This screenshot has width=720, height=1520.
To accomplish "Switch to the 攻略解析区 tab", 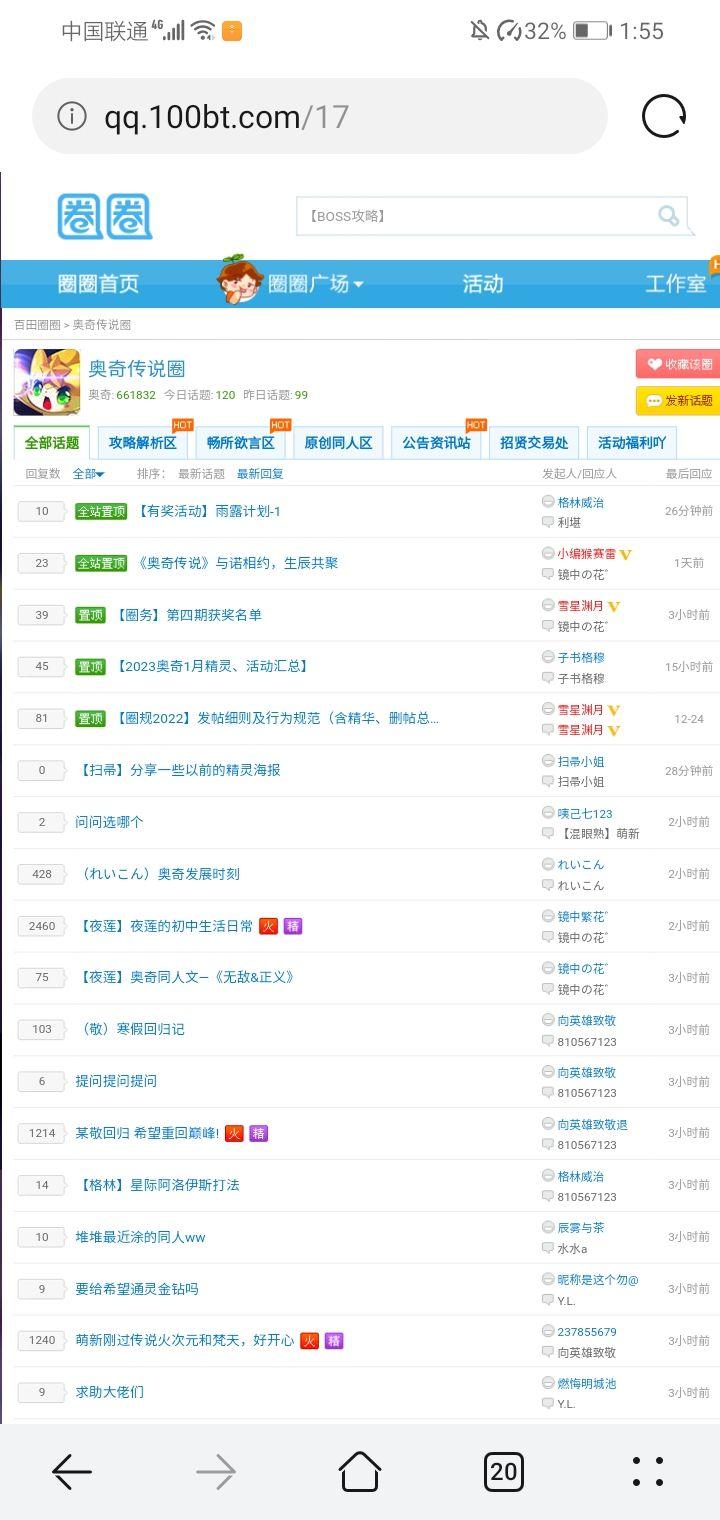I will point(142,443).
